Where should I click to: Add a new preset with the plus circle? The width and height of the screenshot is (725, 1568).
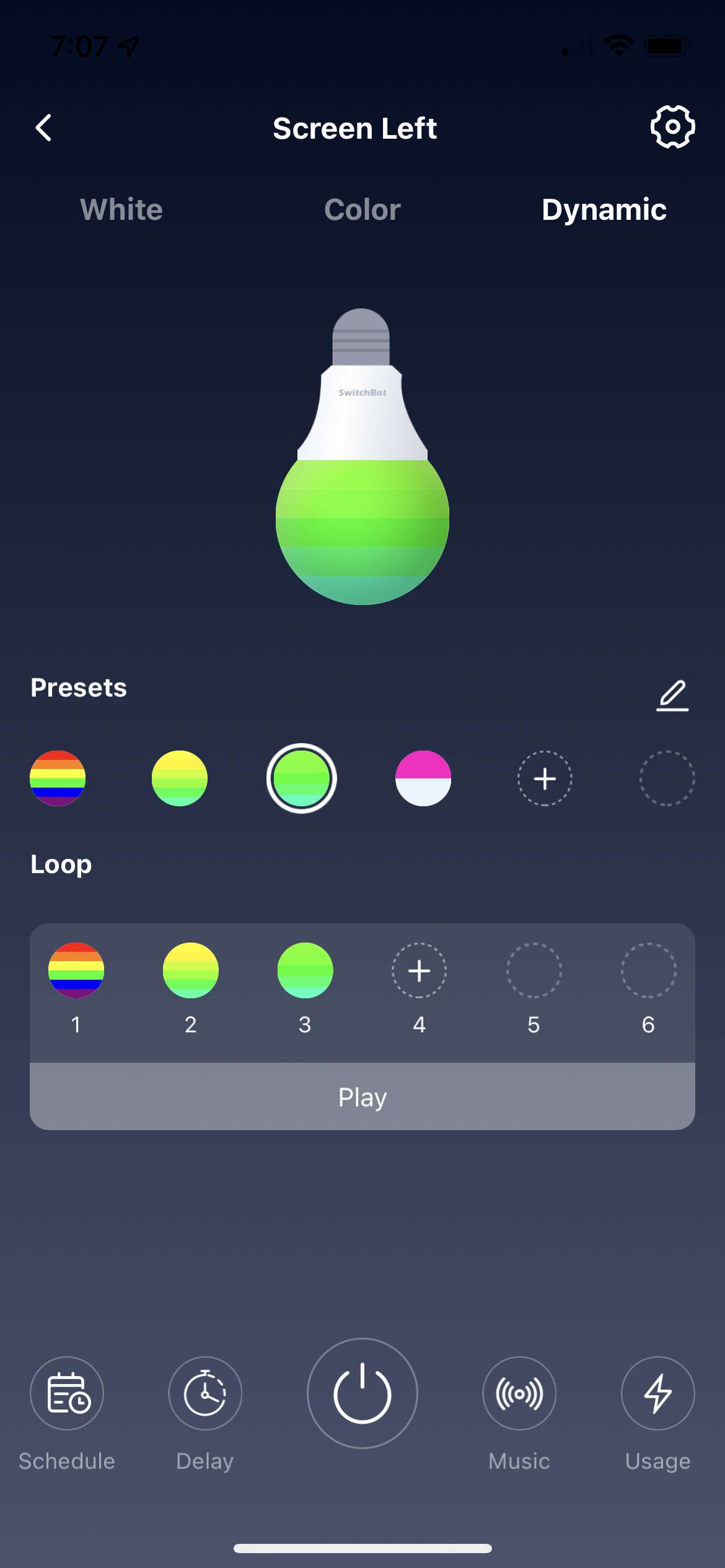(x=544, y=778)
